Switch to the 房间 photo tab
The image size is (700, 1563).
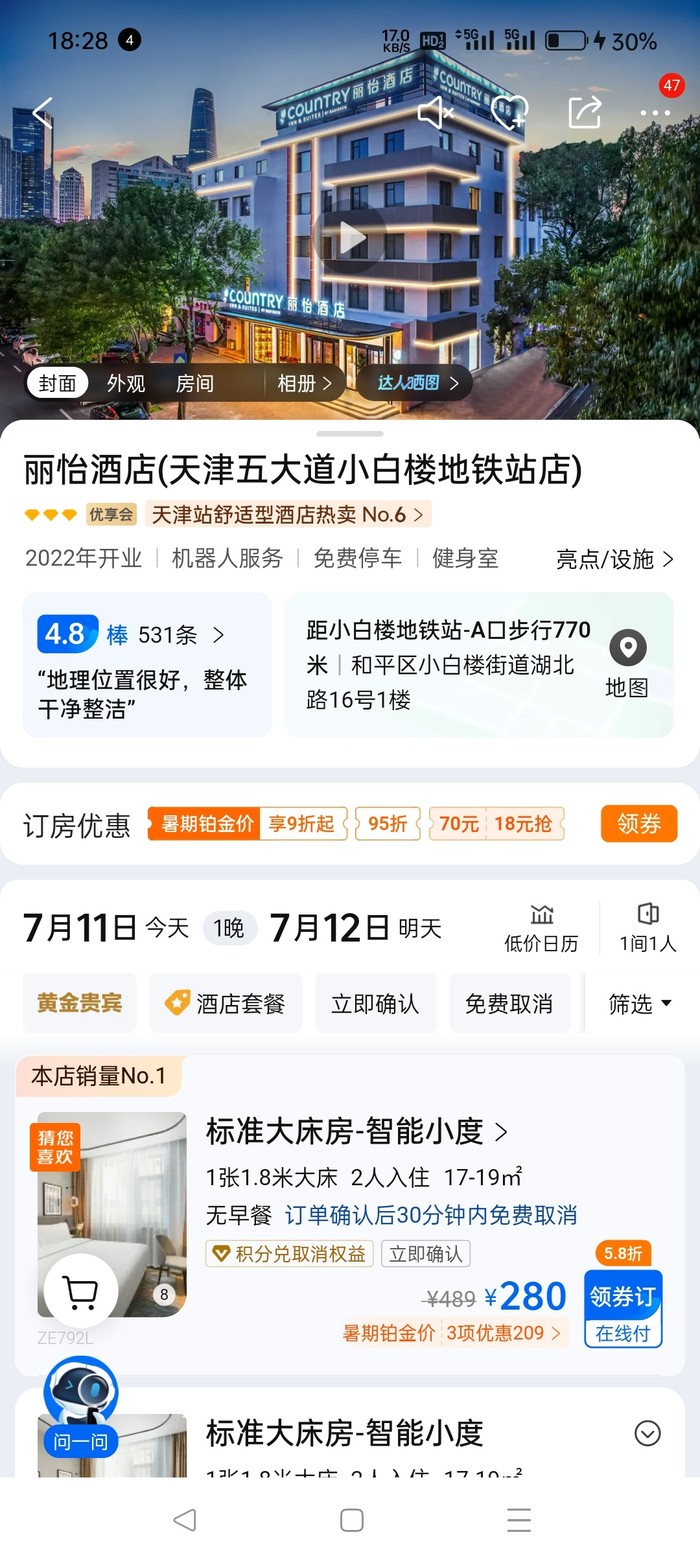(195, 383)
